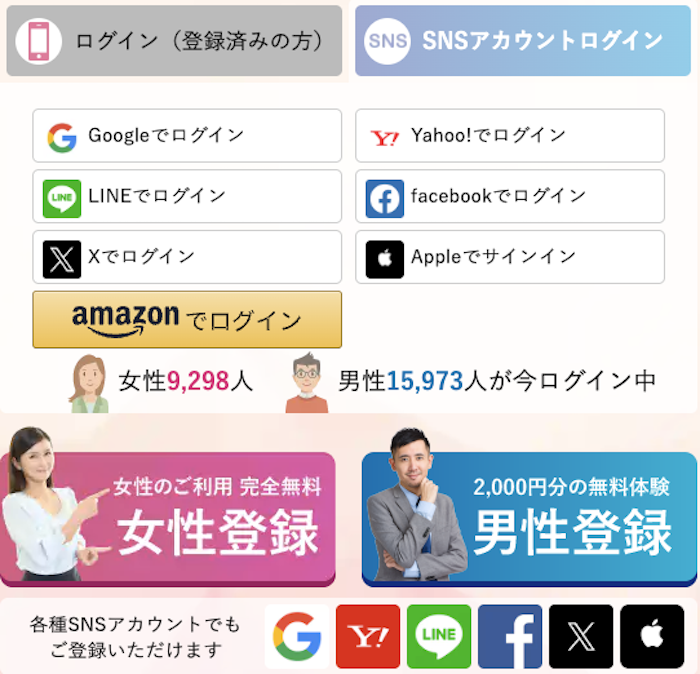Register with the Google icon at bottom
This screenshot has height=674, width=700.
[297, 637]
